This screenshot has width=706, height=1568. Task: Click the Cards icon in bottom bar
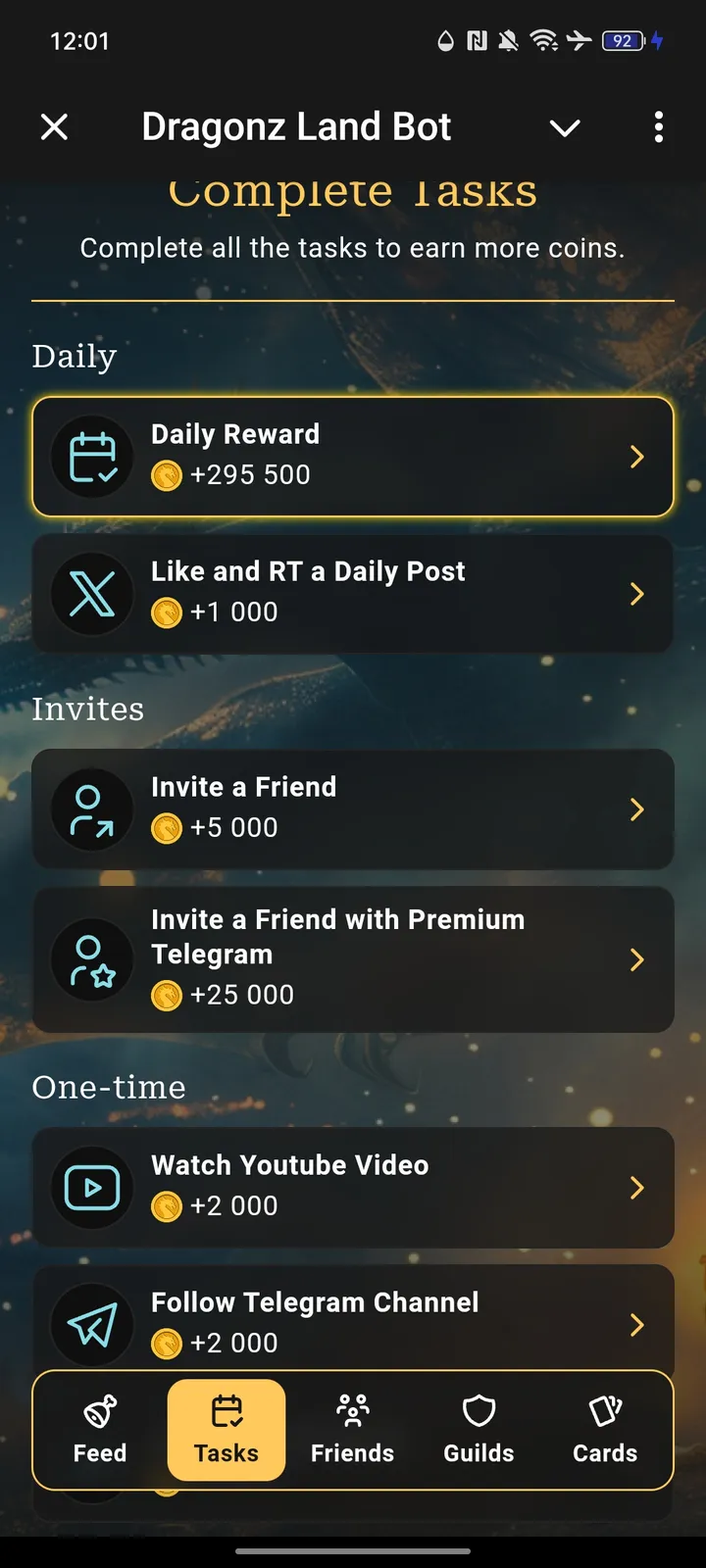pyautogui.click(x=604, y=1429)
